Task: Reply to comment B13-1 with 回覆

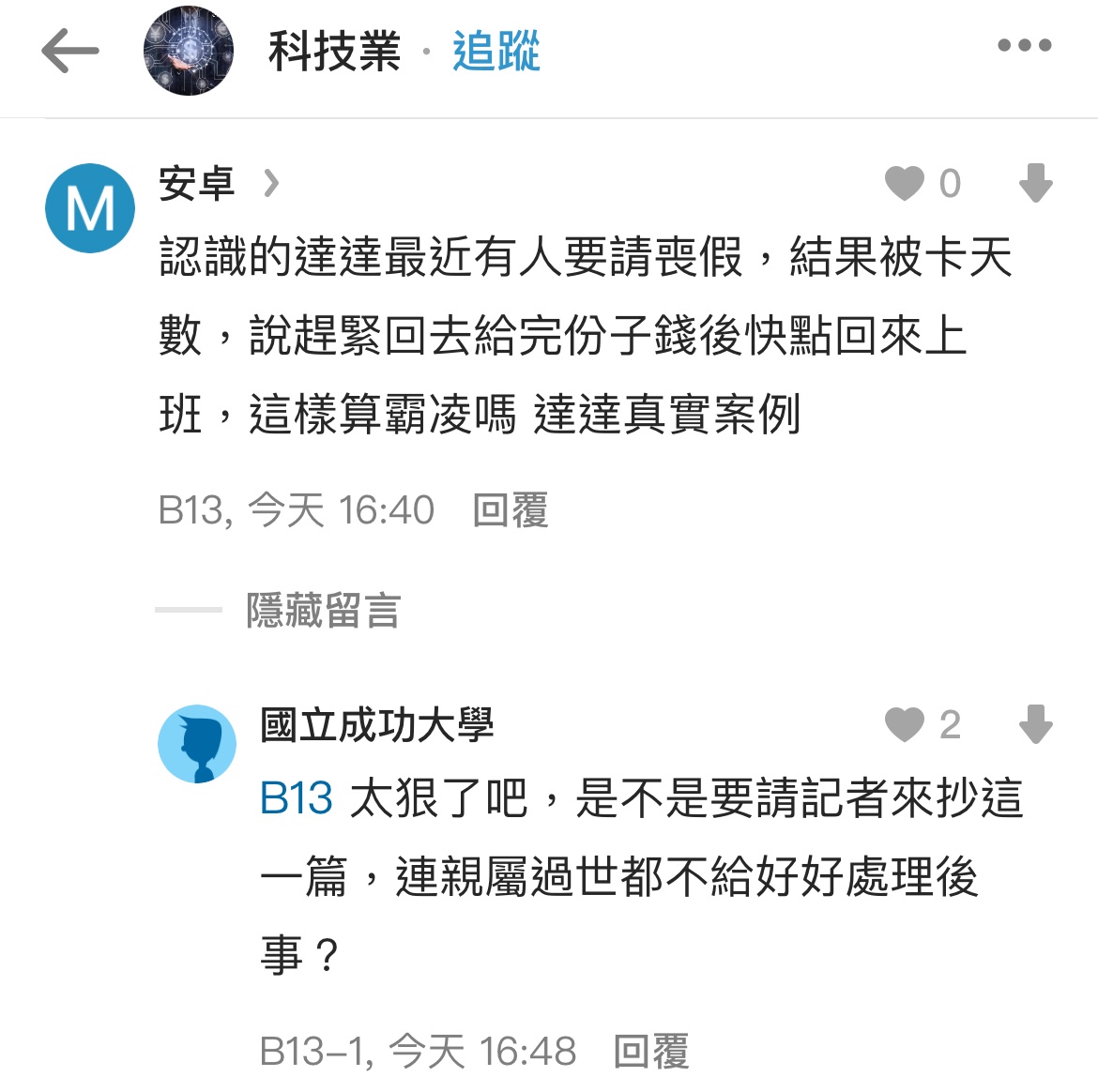Action: tap(650, 1052)
